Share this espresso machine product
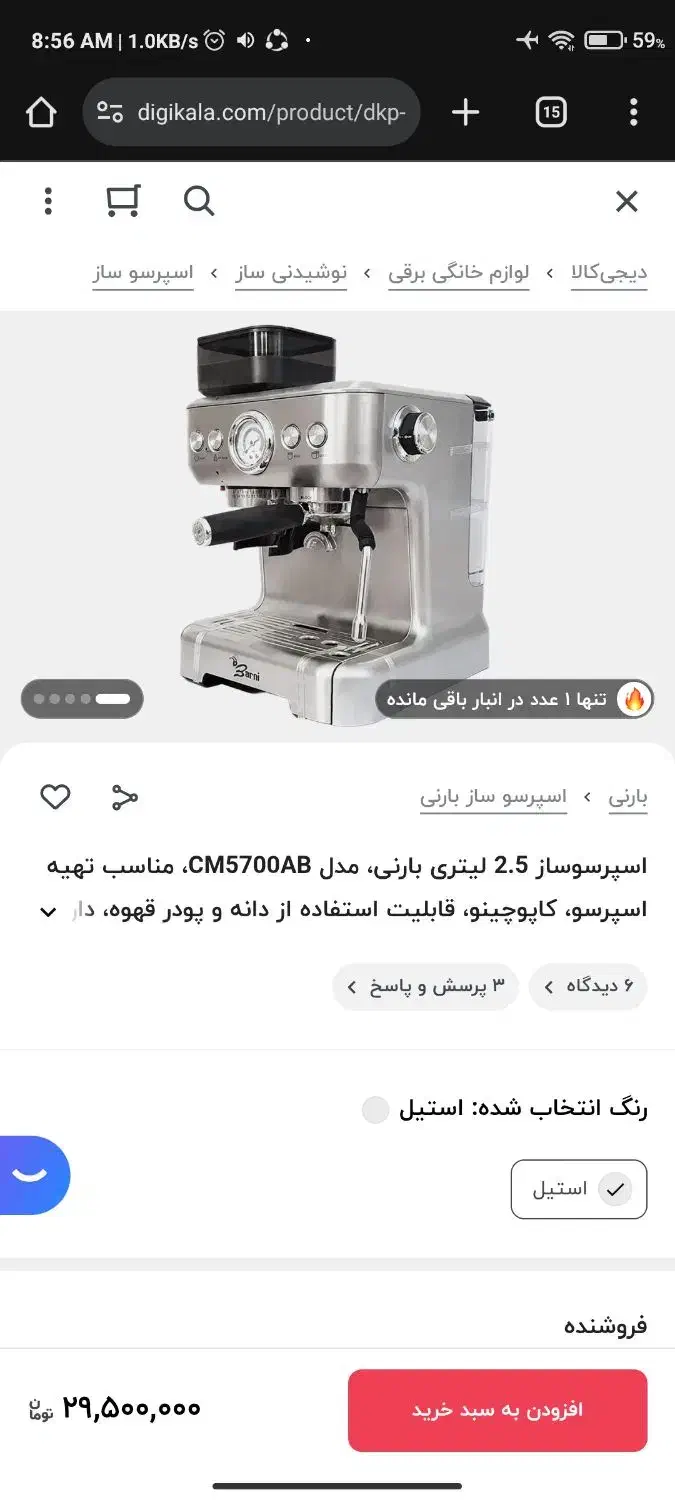 click(124, 797)
